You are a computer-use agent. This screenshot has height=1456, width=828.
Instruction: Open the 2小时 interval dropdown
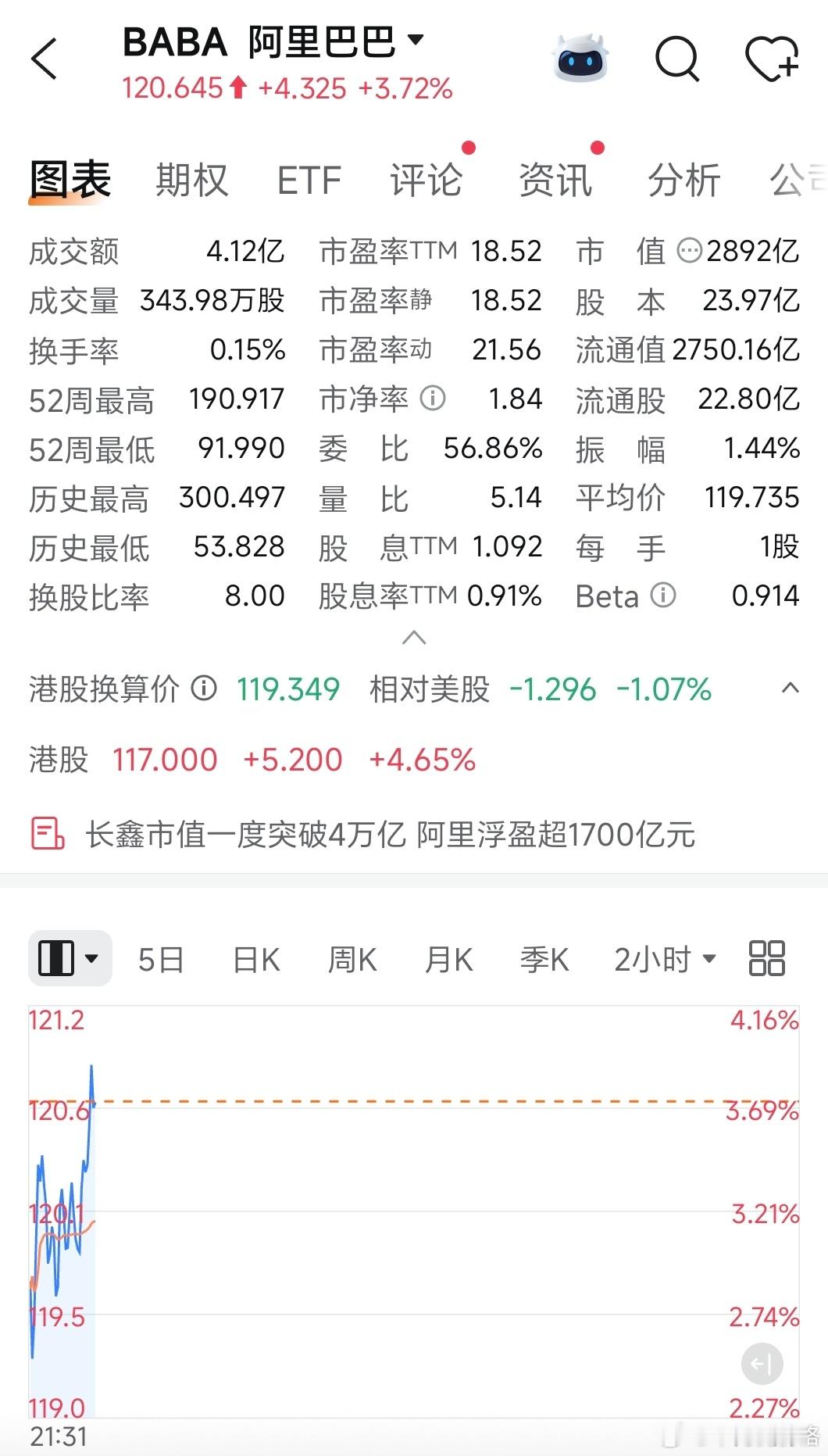pyautogui.click(x=665, y=959)
